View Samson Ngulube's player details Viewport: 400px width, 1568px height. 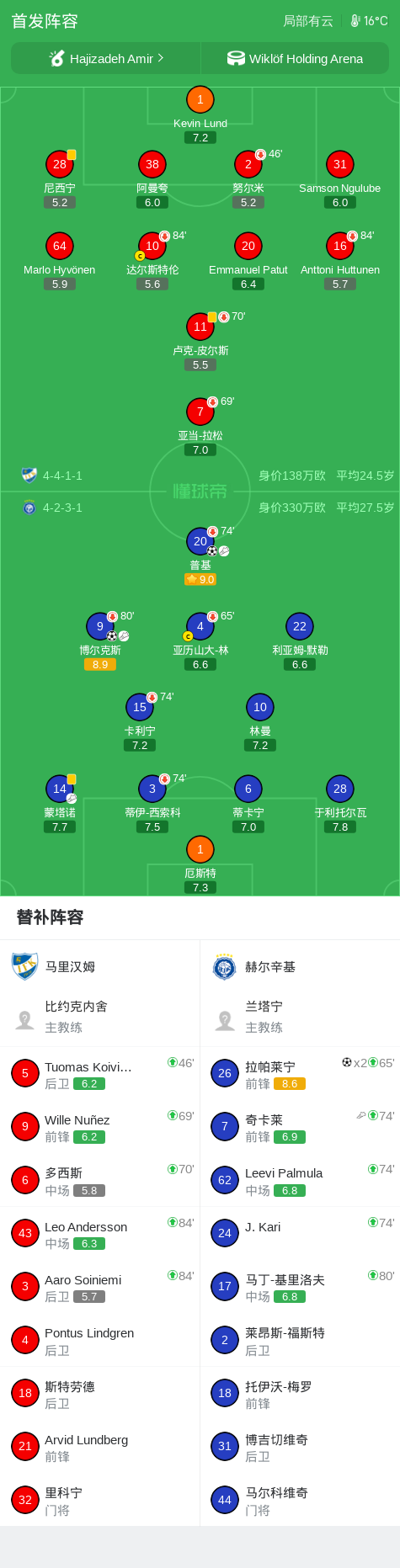click(x=339, y=179)
